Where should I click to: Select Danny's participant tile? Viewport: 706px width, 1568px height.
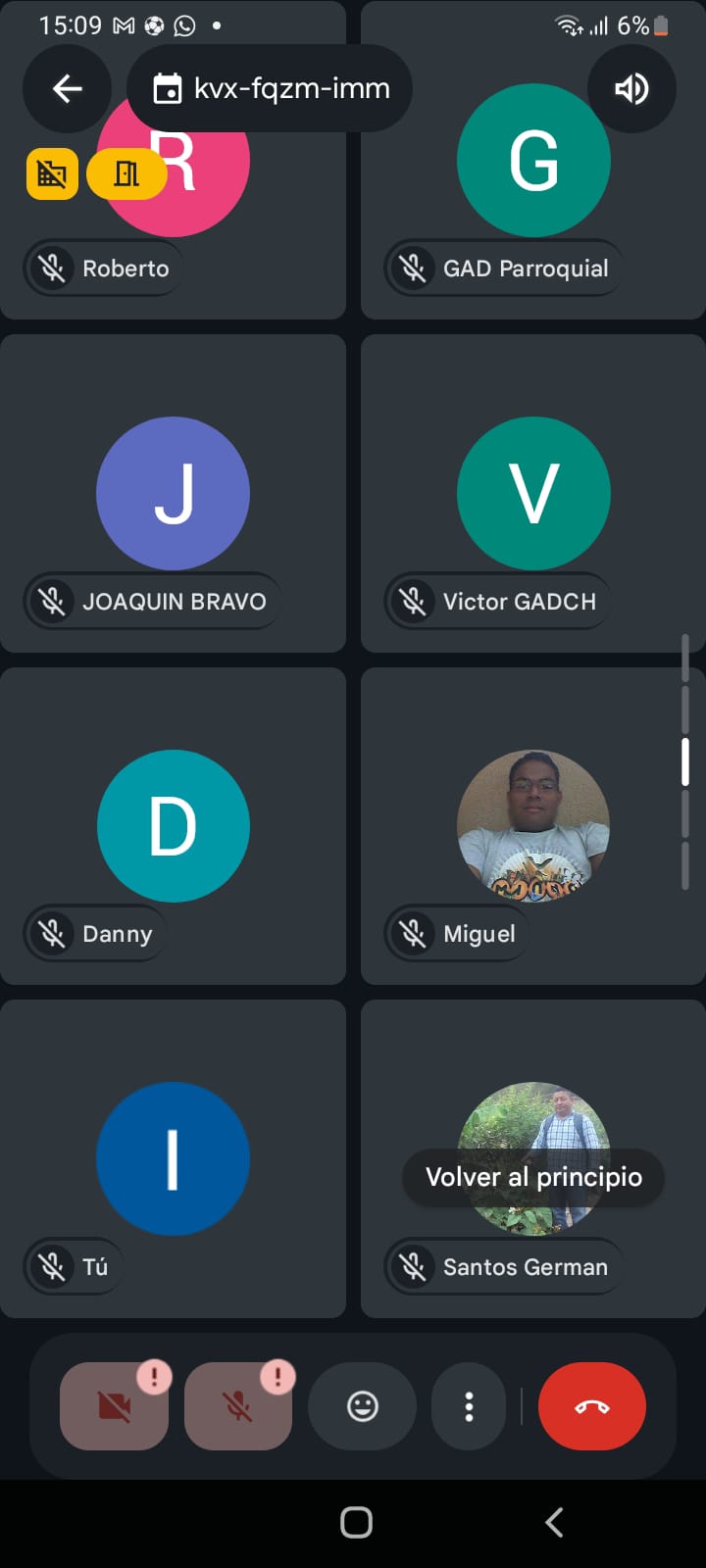173,826
